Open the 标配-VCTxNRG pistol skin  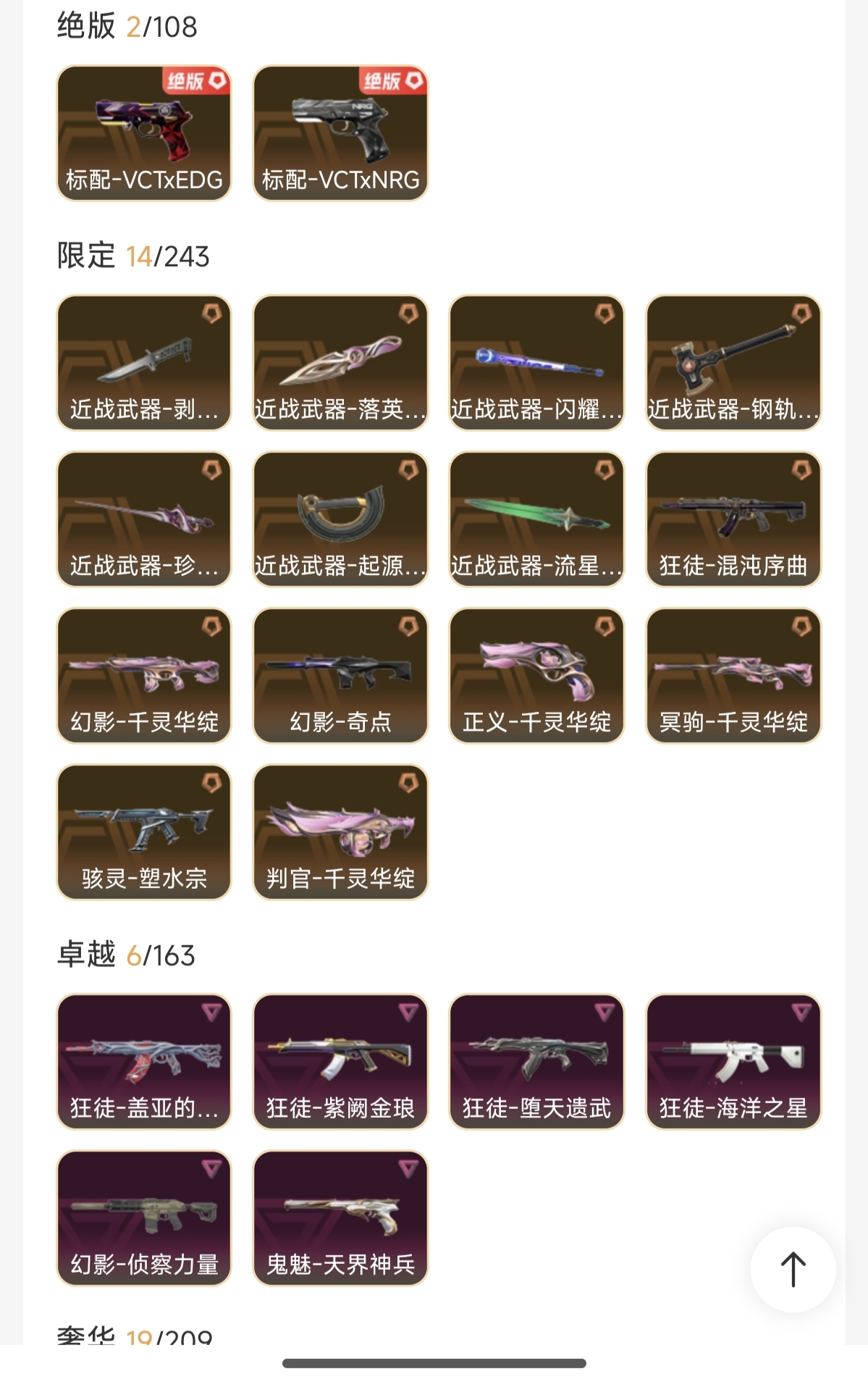pos(340,133)
